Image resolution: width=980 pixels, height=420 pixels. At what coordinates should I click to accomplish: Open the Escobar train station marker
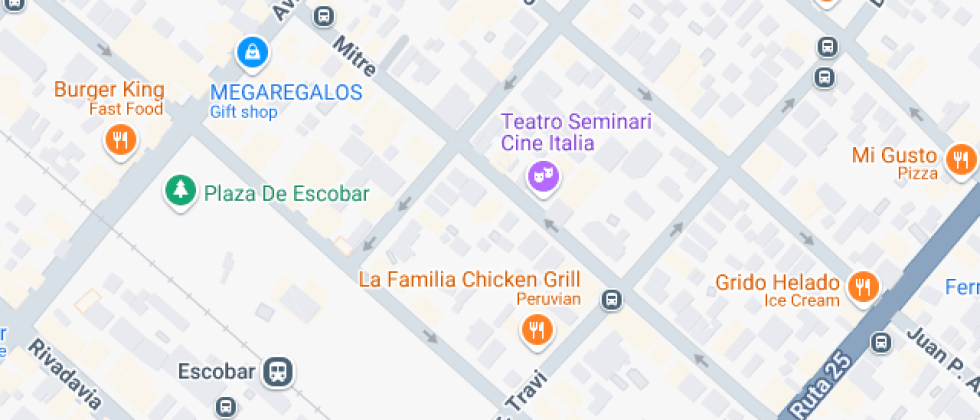coord(278,372)
